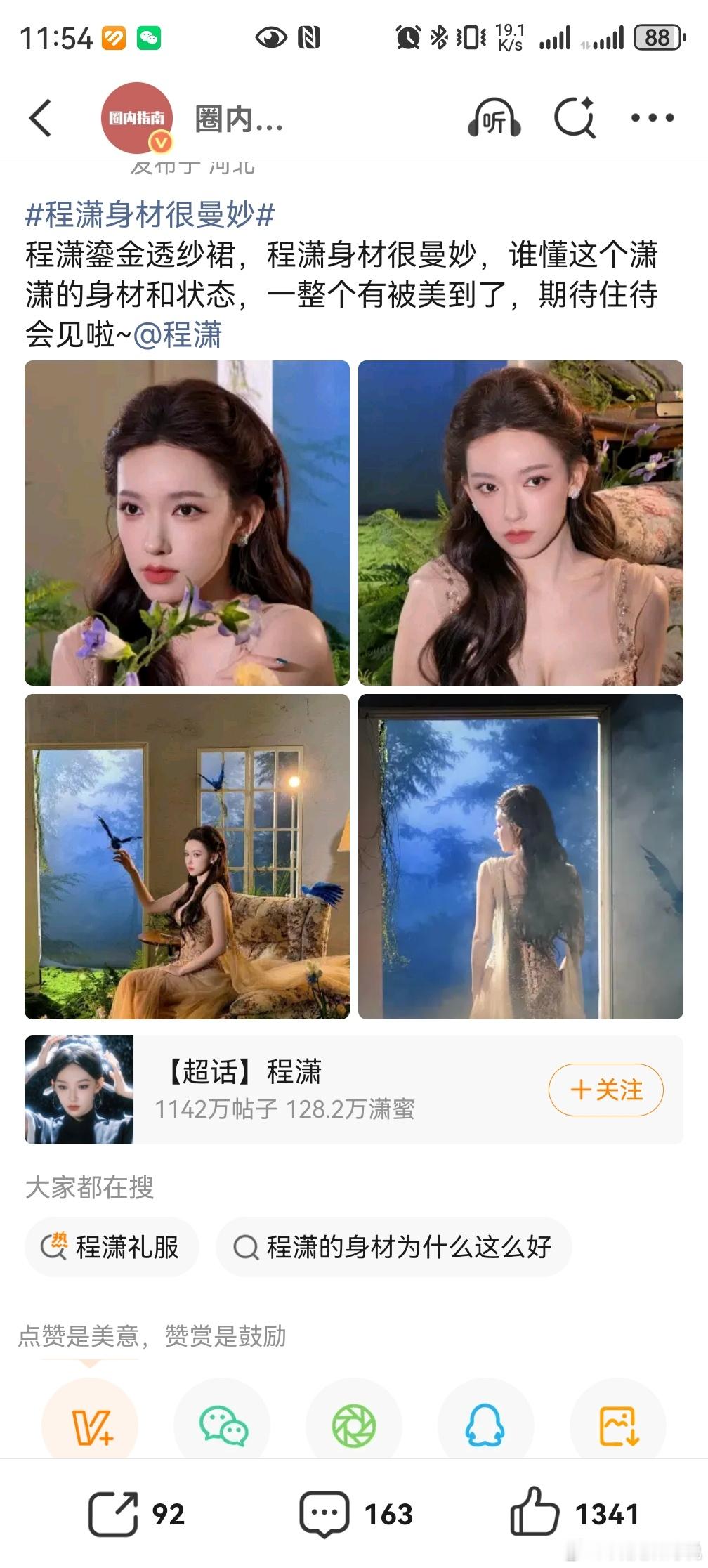Screen dimensions: 708x1568
Task: Open AI search via sparkle magnifier icon
Action: pos(575,119)
